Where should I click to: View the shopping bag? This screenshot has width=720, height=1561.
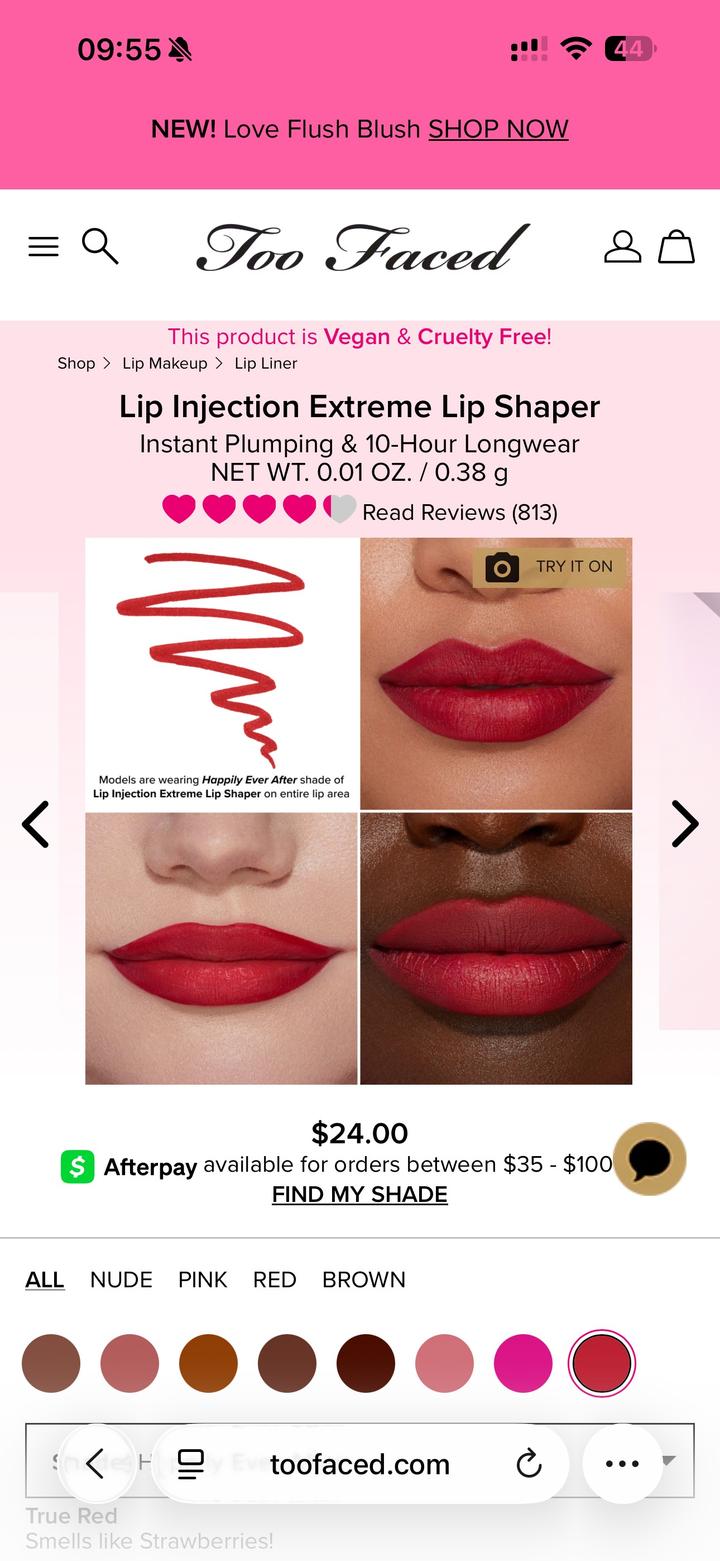[676, 246]
